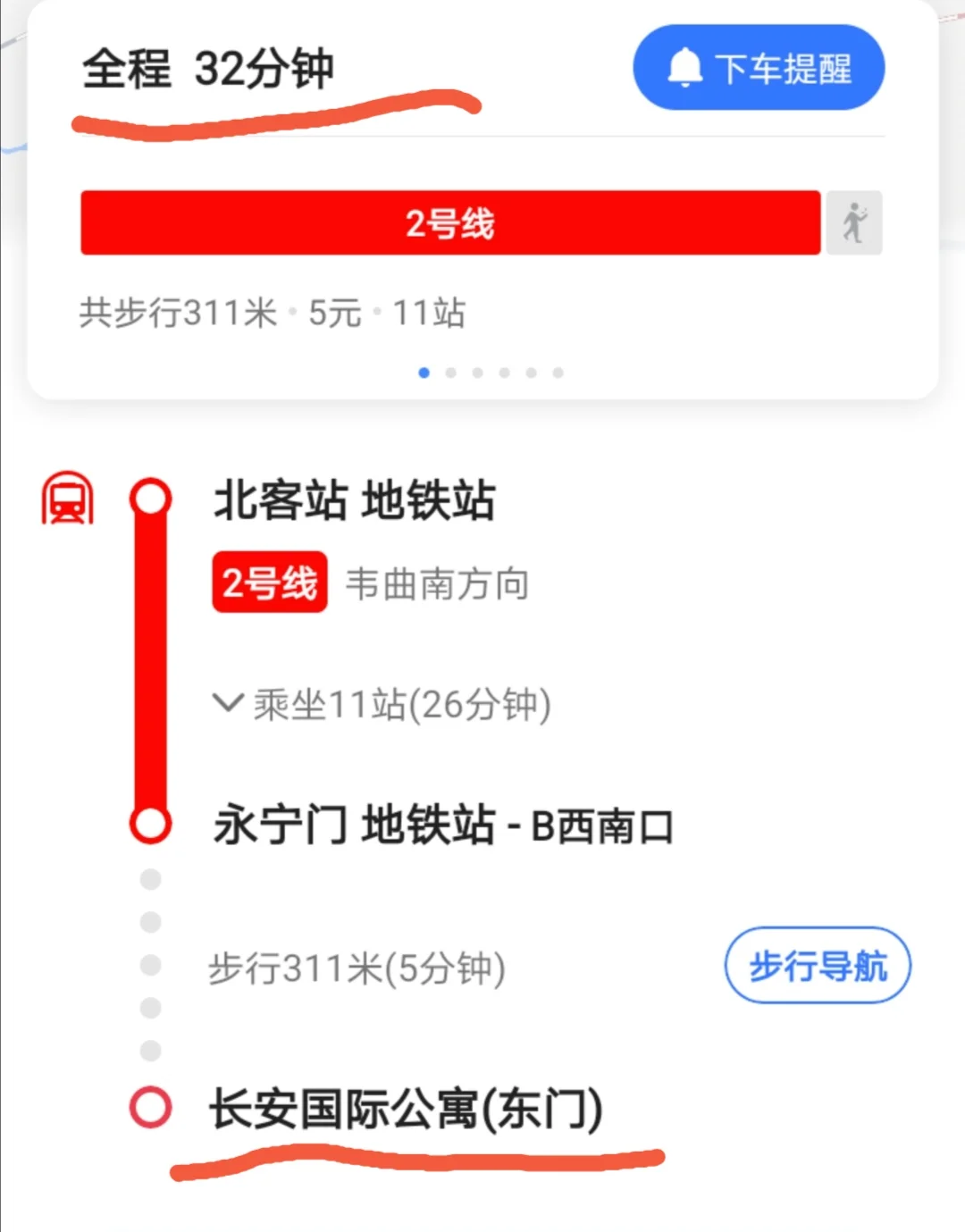The height and width of the screenshot is (1232, 965).
Task: Select the first pagination dot
Action: click(x=424, y=373)
